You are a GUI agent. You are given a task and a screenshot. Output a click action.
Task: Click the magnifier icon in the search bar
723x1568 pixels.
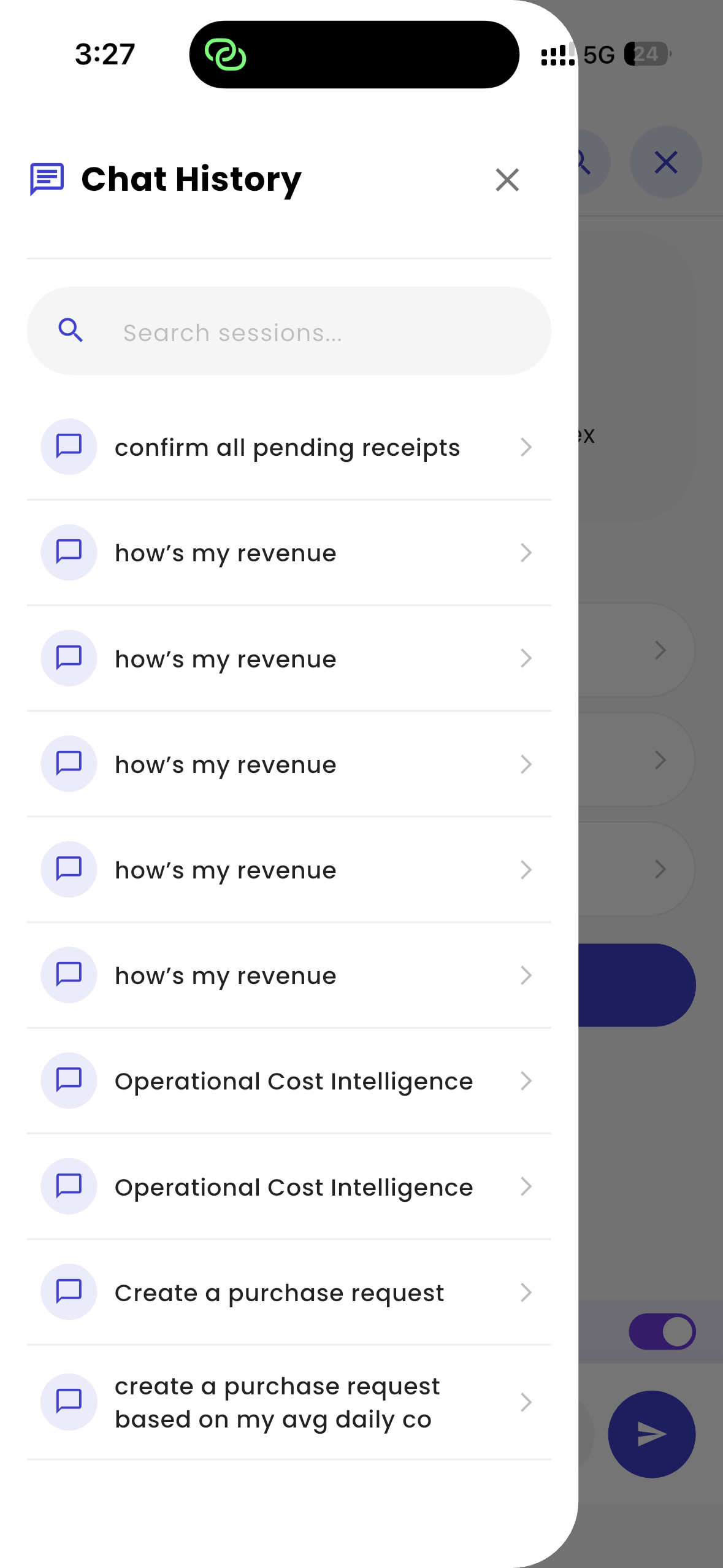click(71, 331)
